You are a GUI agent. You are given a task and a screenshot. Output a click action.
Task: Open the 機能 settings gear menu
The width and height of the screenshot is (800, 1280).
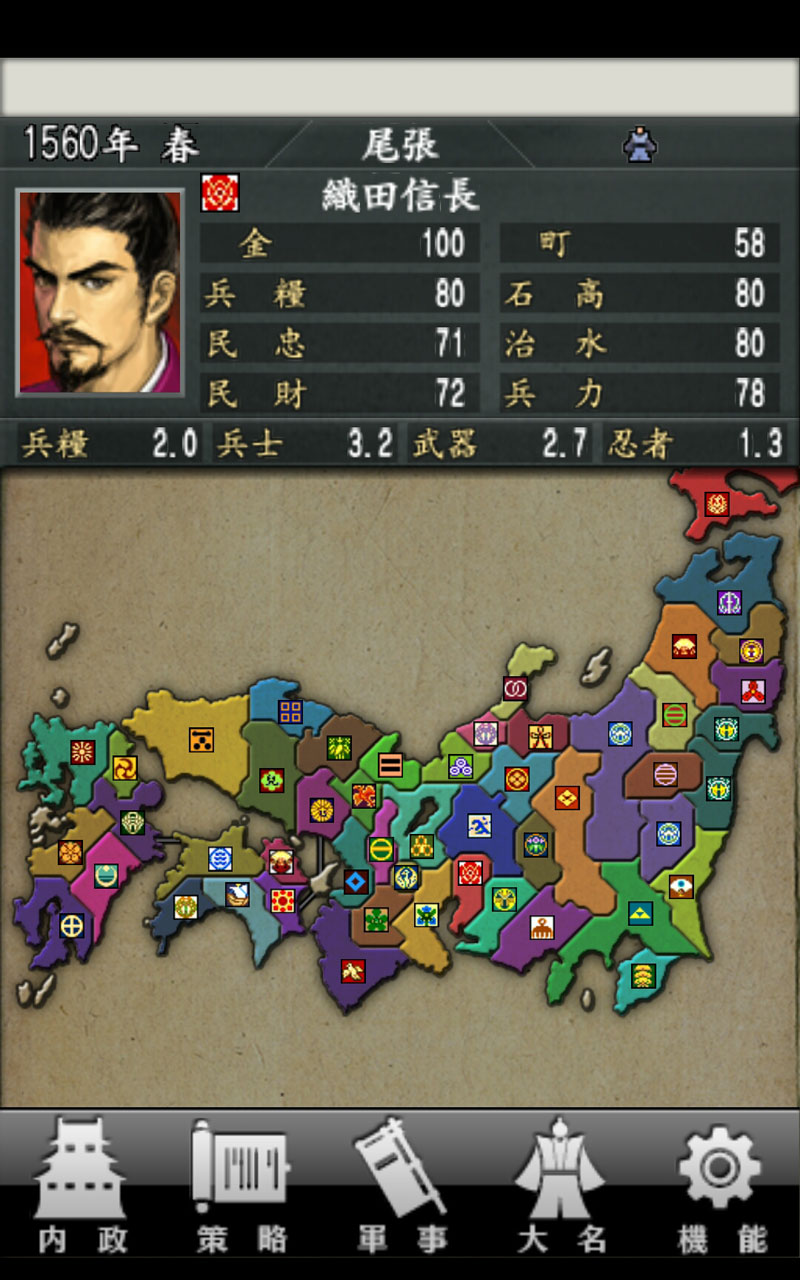720,1185
